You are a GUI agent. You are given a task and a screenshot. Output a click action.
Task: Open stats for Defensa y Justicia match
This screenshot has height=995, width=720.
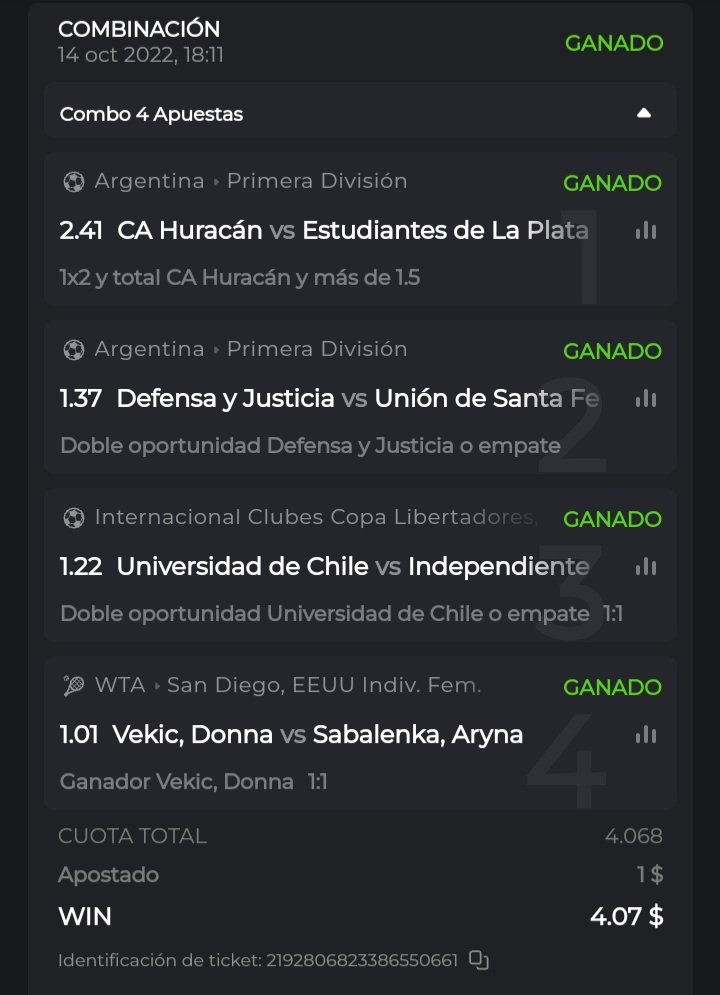[x=646, y=399]
